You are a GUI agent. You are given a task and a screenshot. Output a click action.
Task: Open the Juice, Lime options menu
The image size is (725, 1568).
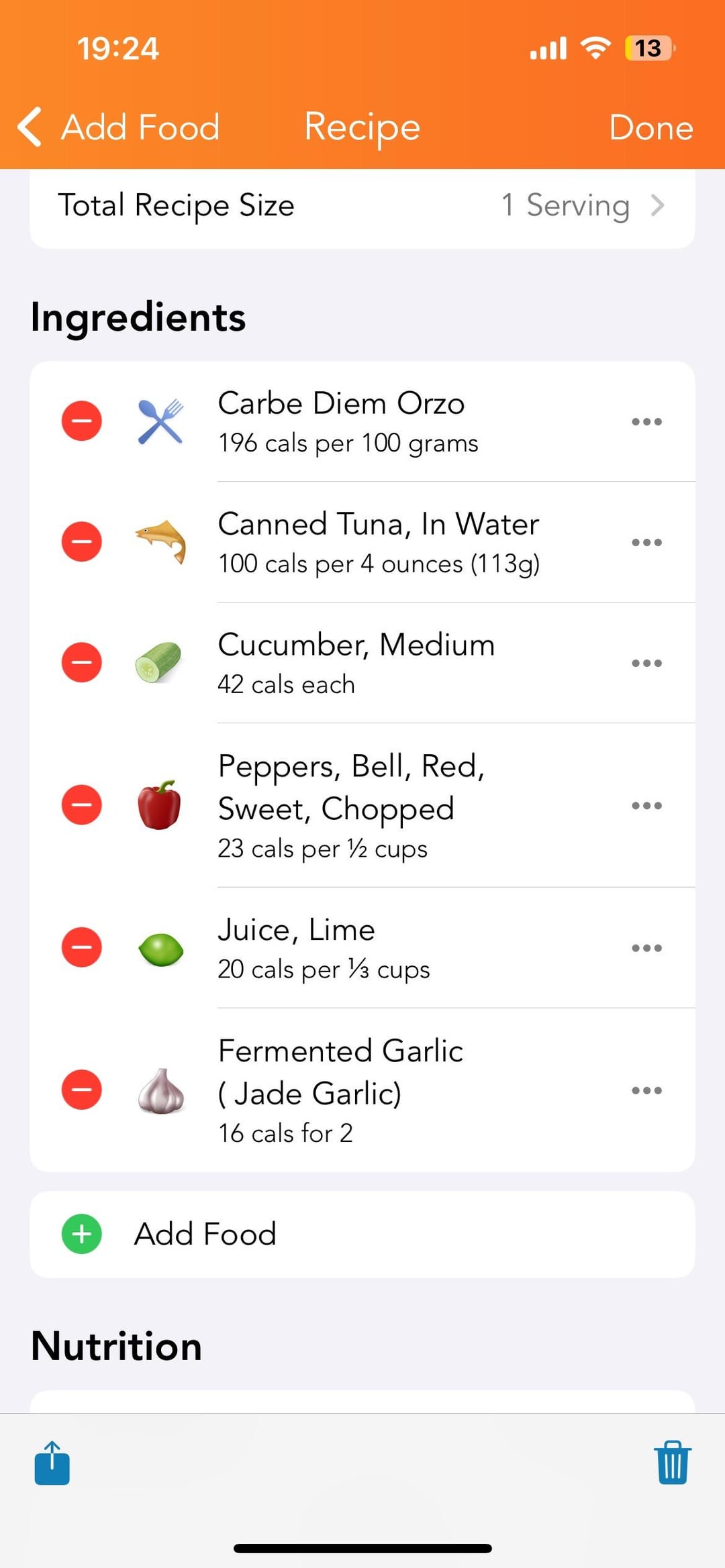coord(646,947)
